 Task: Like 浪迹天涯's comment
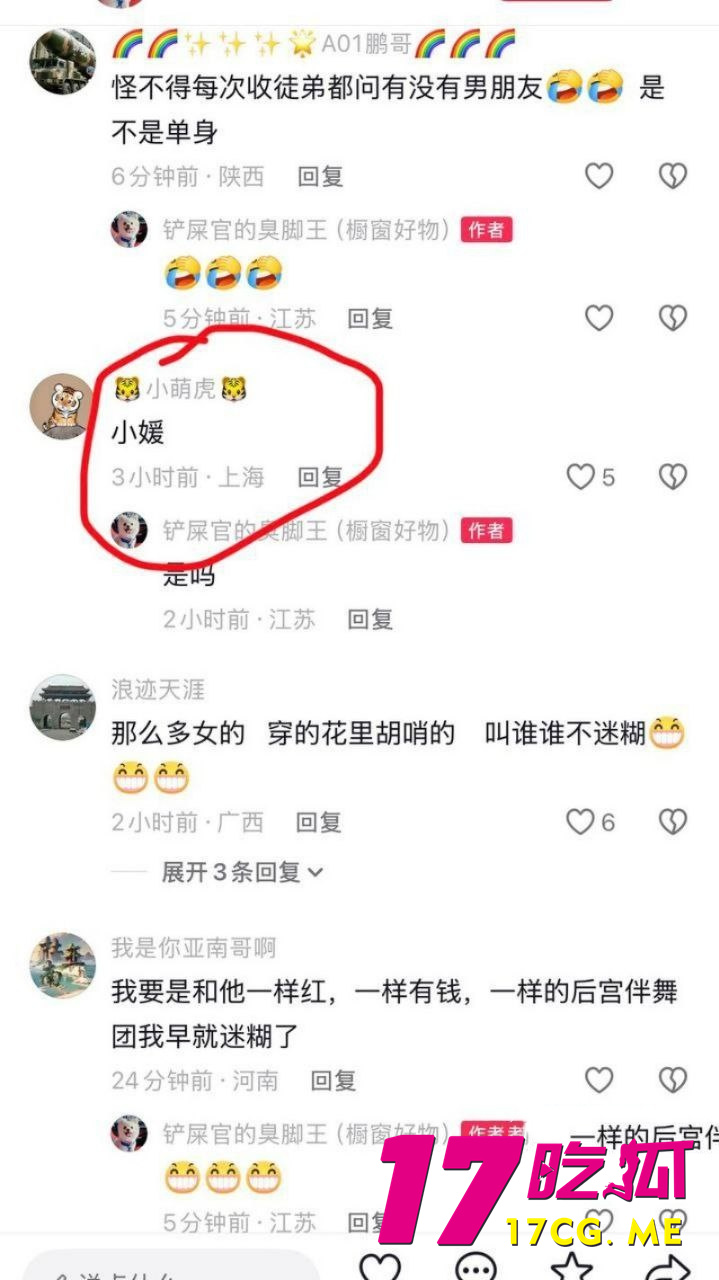click(x=581, y=822)
